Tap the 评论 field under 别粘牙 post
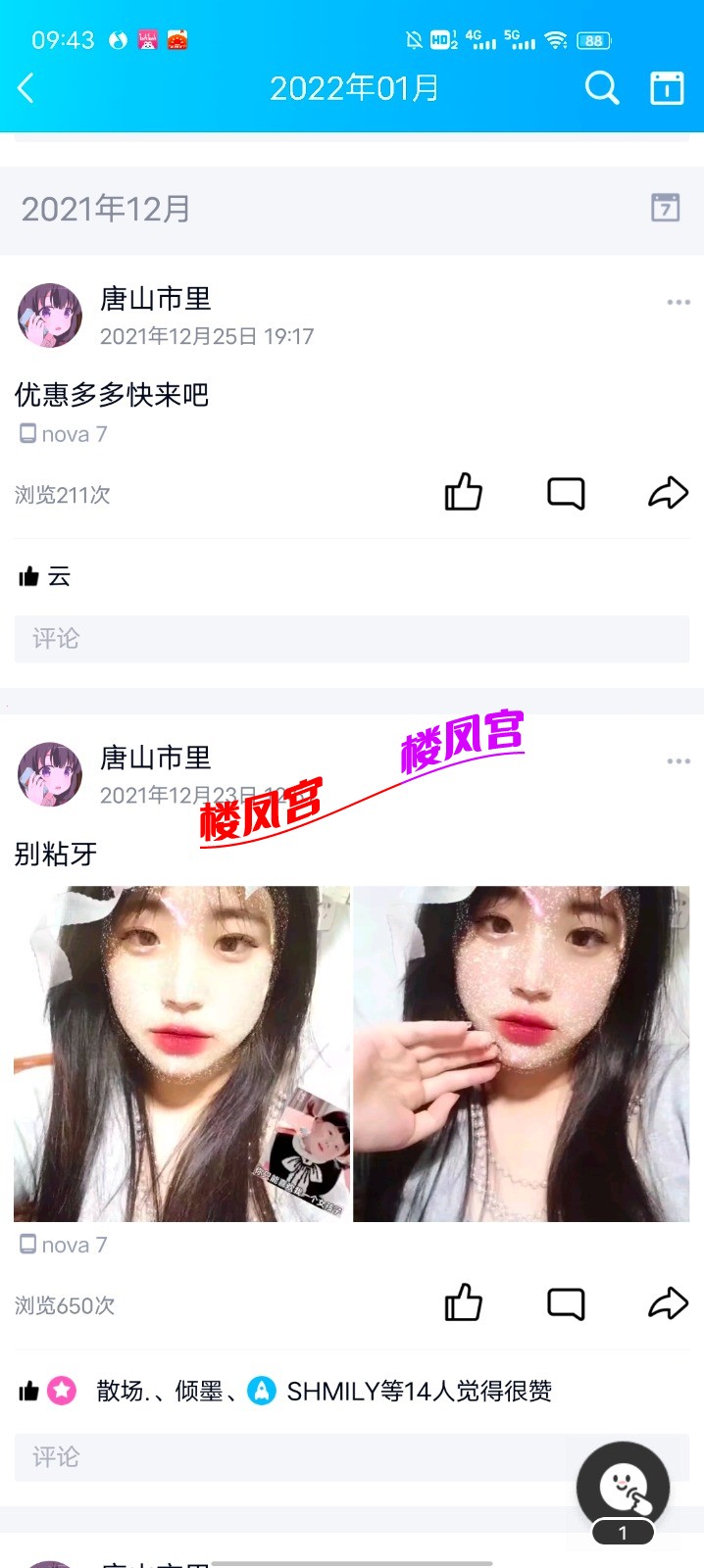704x1568 pixels. tap(294, 1457)
